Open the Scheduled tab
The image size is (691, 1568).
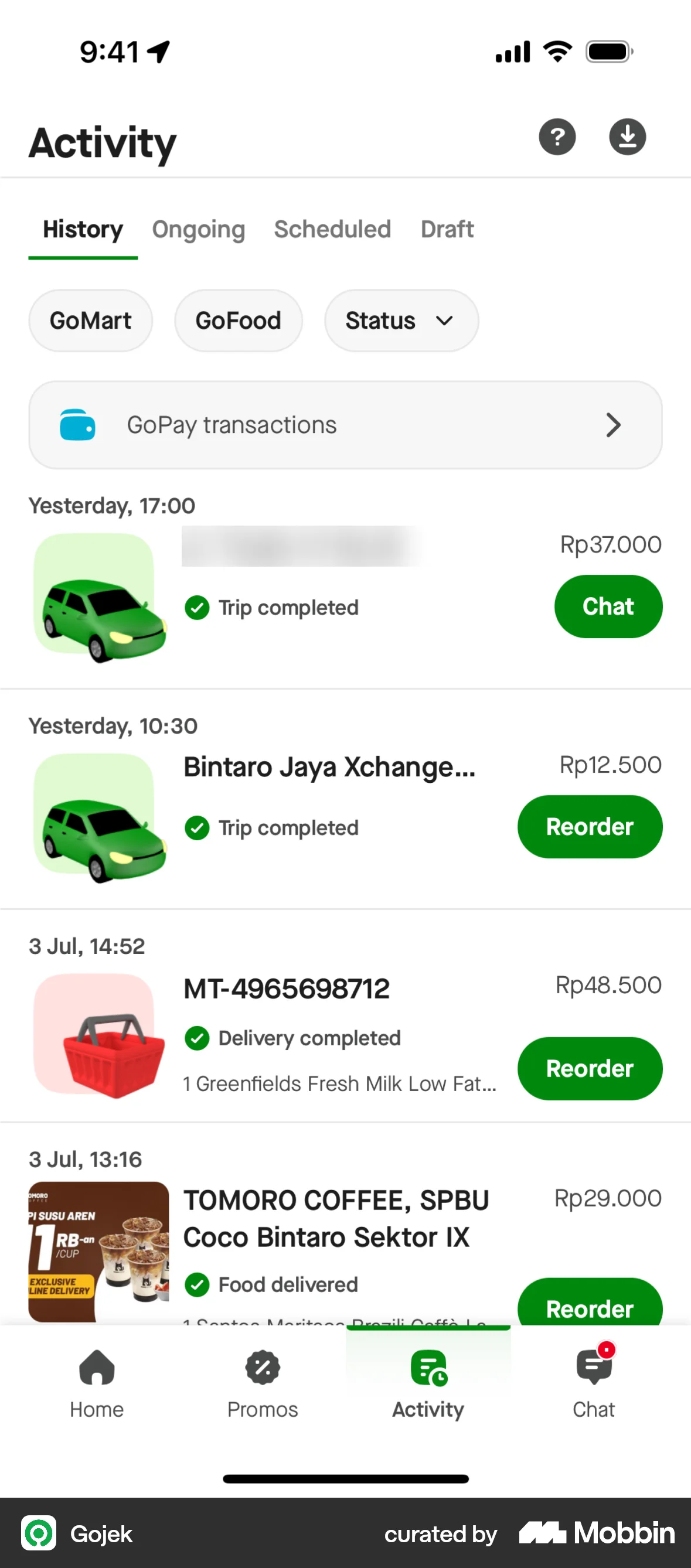point(332,230)
